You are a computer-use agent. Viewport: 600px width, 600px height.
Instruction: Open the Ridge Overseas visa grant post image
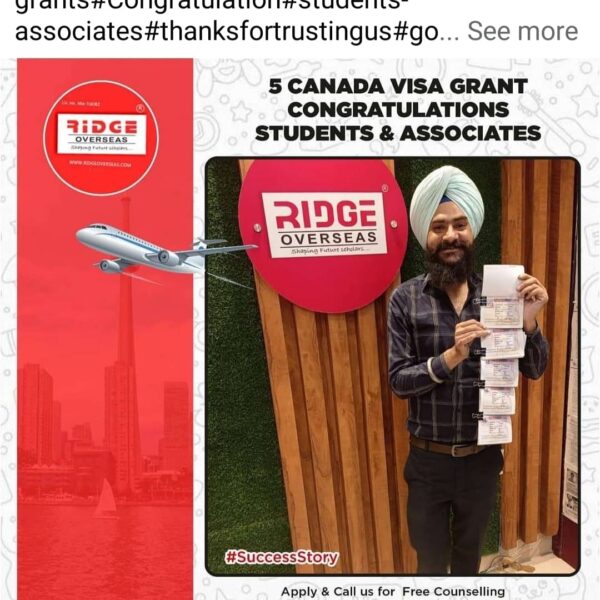coord(300,330)
